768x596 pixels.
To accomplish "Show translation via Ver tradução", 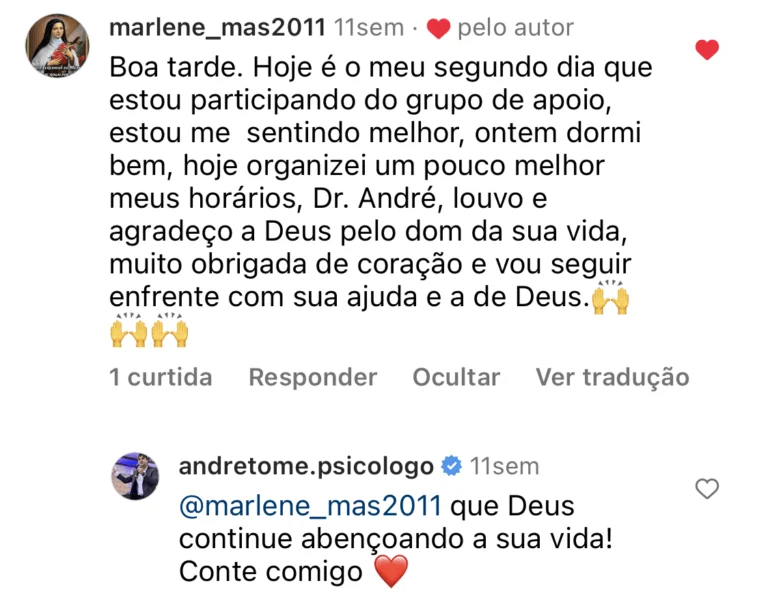I will pos(612,377).
